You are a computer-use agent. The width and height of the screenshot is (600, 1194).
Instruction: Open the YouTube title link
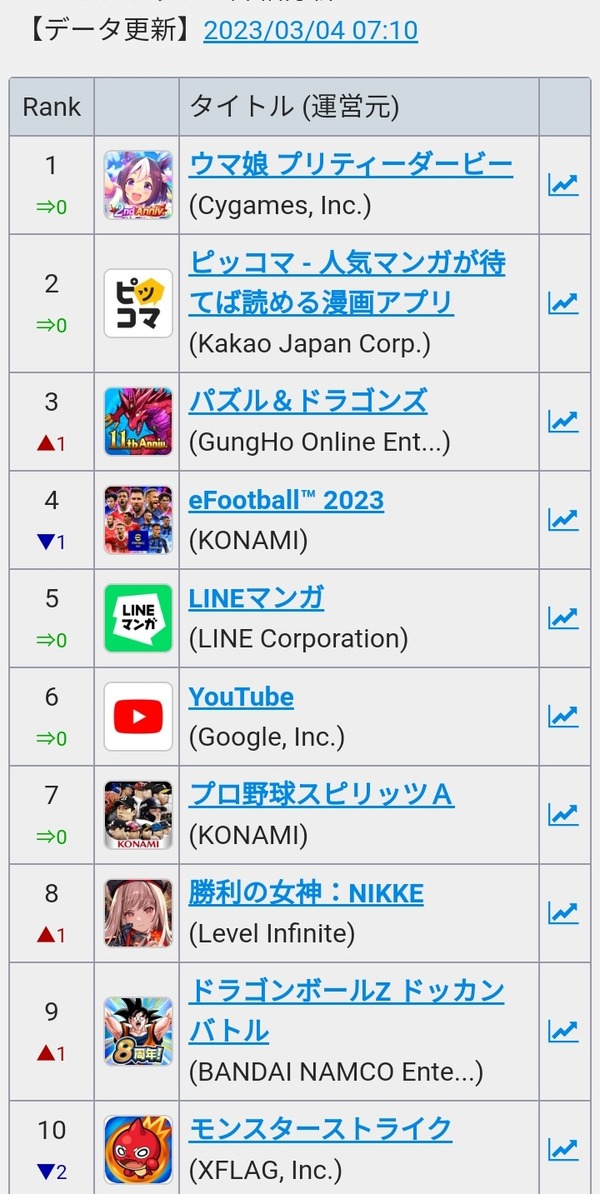tap(241, 697)
